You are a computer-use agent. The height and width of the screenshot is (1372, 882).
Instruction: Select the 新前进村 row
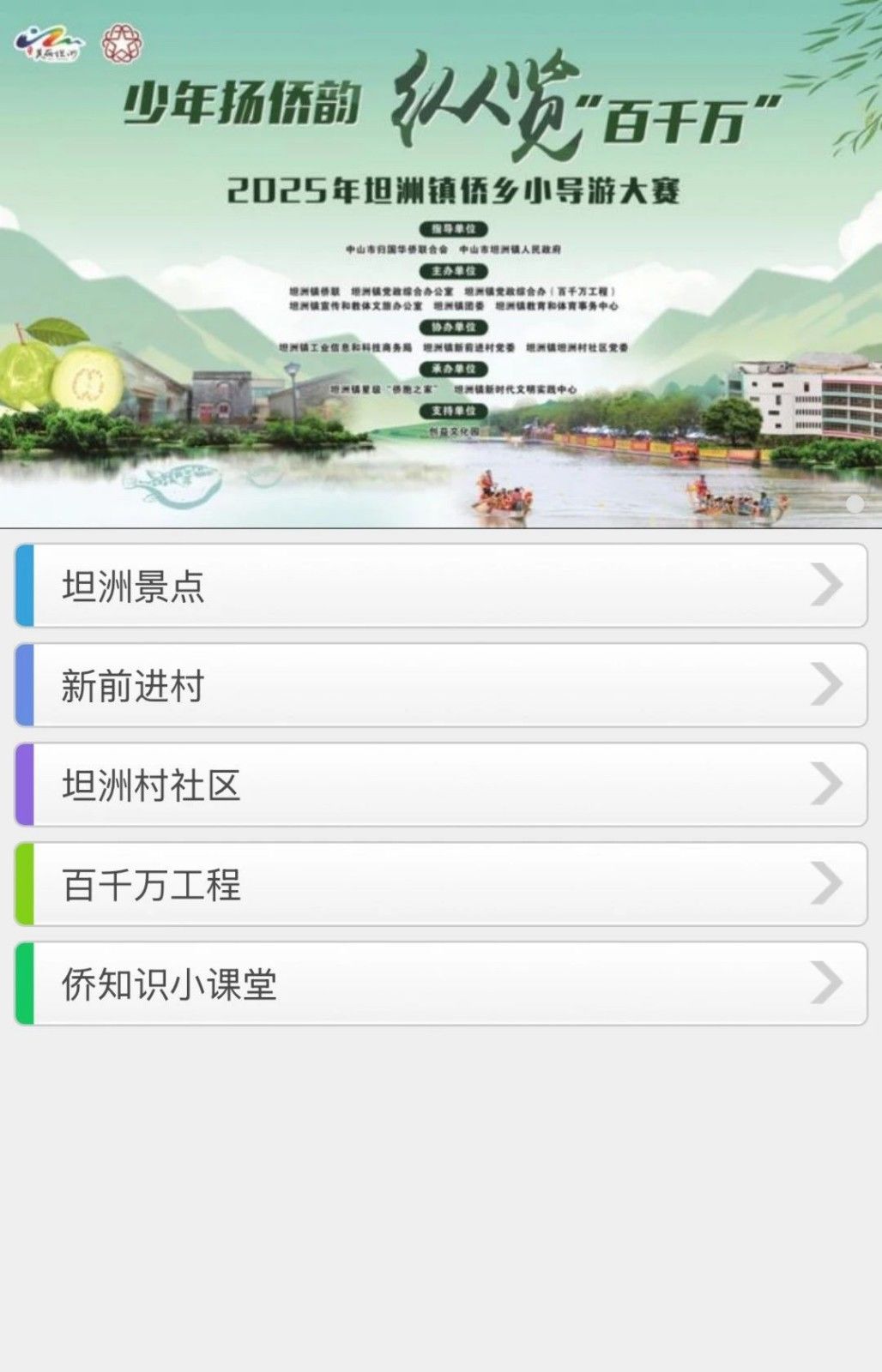[x=440, y=685]
